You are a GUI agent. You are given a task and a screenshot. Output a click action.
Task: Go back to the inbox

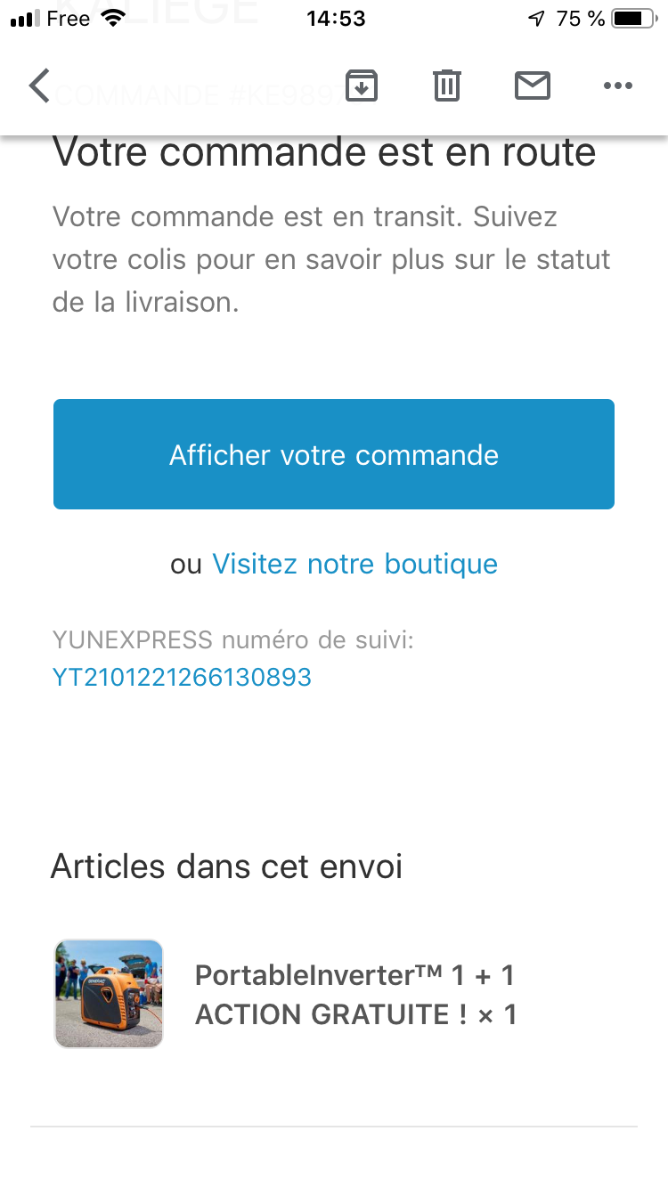pyautogui.click(x=39, y=85)
